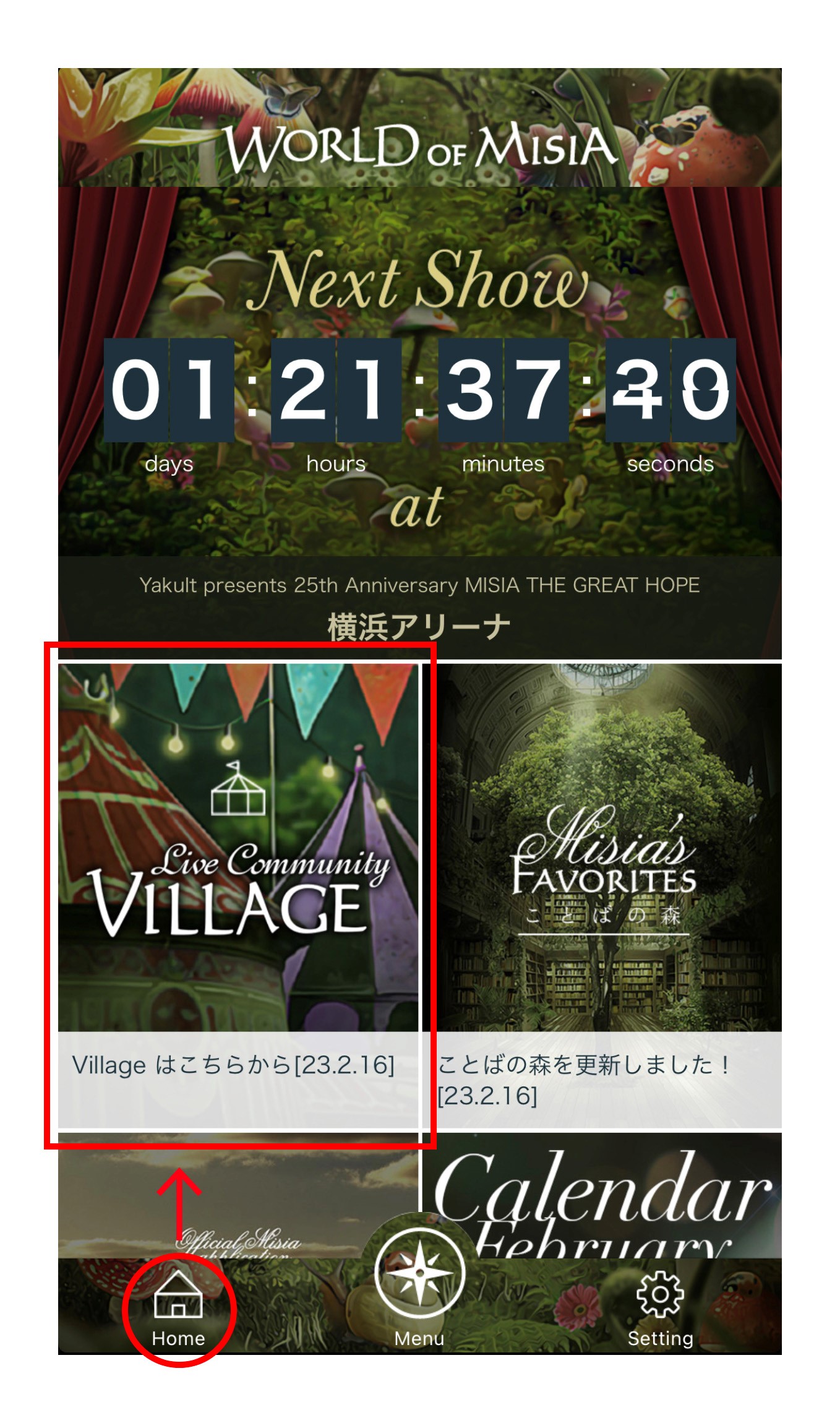Open the Live Community Village tile
840x1423 pixels.
(x=238, y=866)
